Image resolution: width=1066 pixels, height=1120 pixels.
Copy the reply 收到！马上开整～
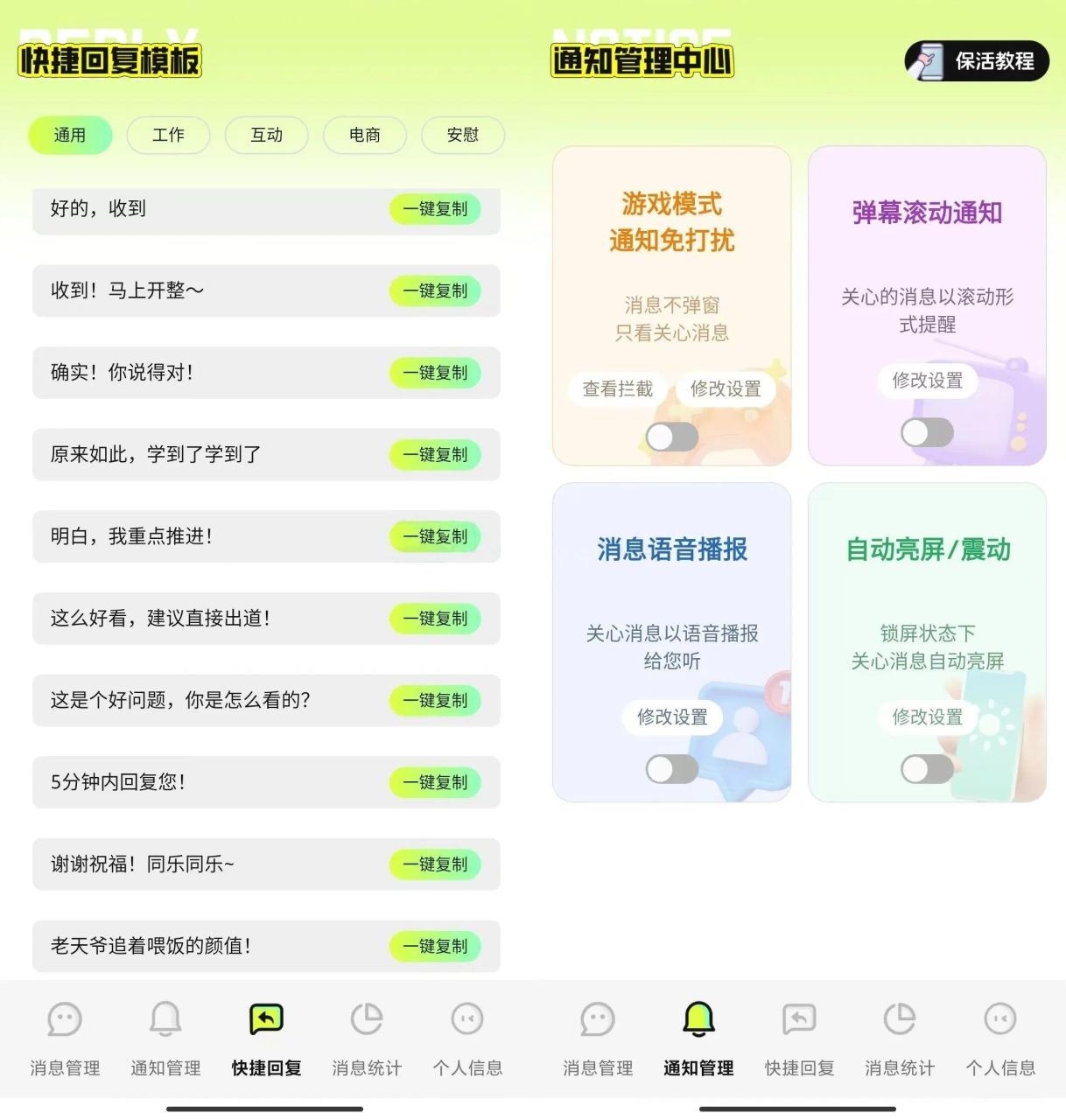435,290
